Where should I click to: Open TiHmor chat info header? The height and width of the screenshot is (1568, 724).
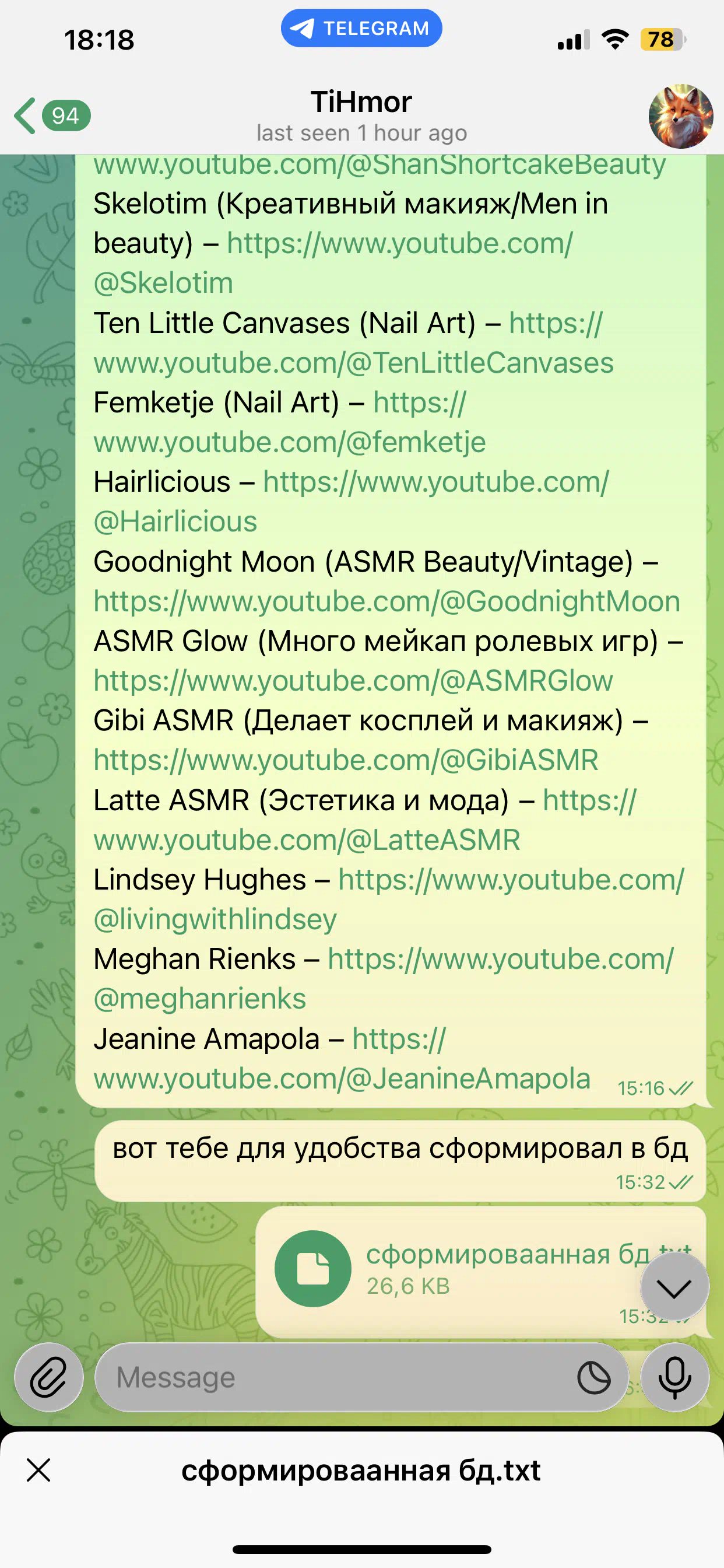[x=361, y=116]
